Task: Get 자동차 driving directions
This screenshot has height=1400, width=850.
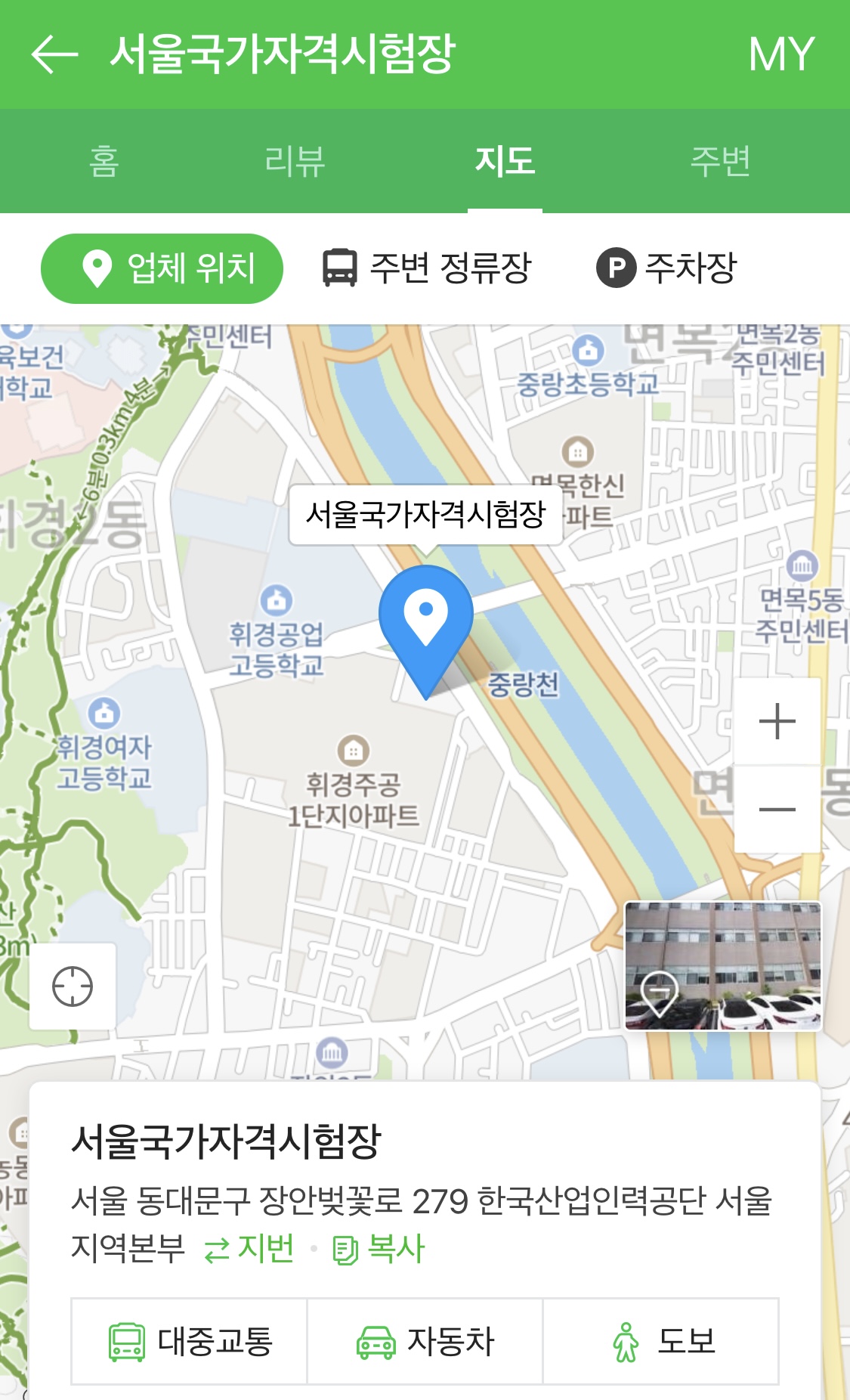Action: point(425,1342)
